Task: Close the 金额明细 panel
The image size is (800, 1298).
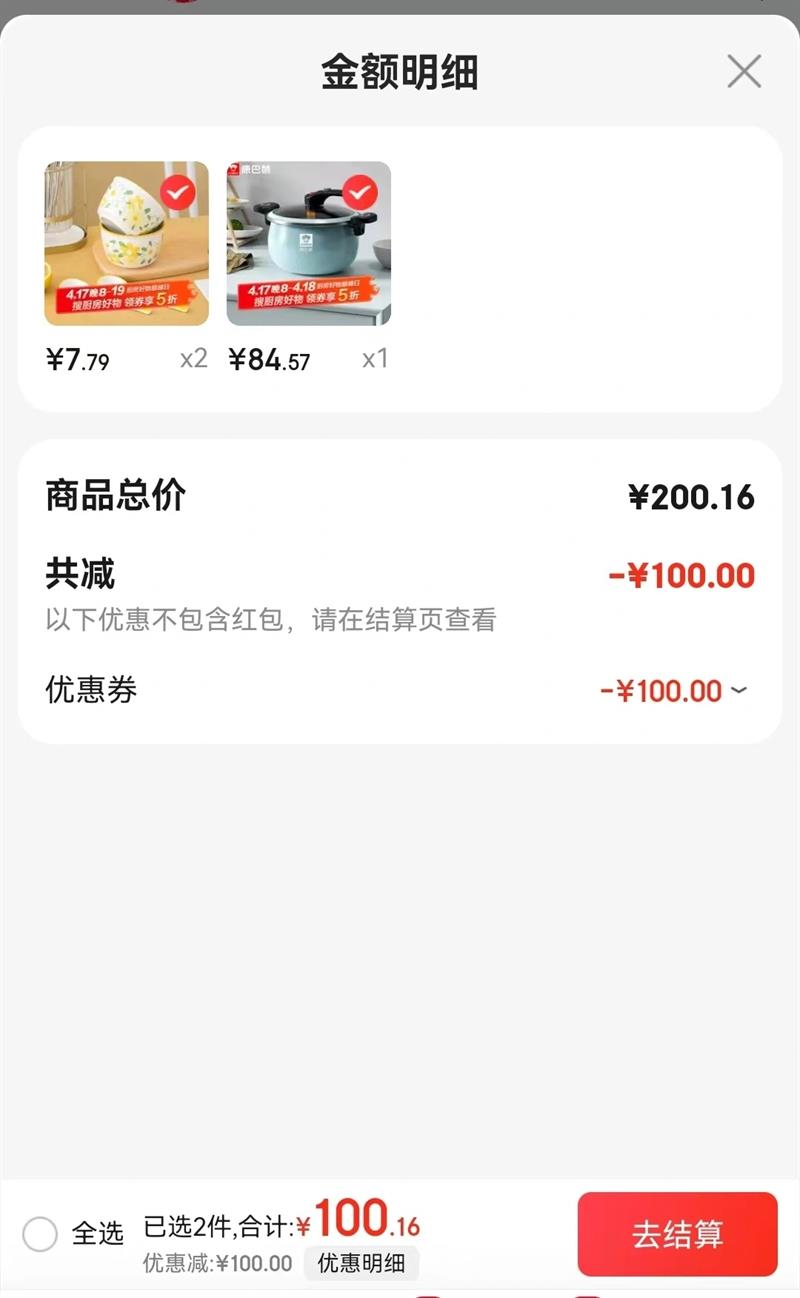Action: pos(744,72)
